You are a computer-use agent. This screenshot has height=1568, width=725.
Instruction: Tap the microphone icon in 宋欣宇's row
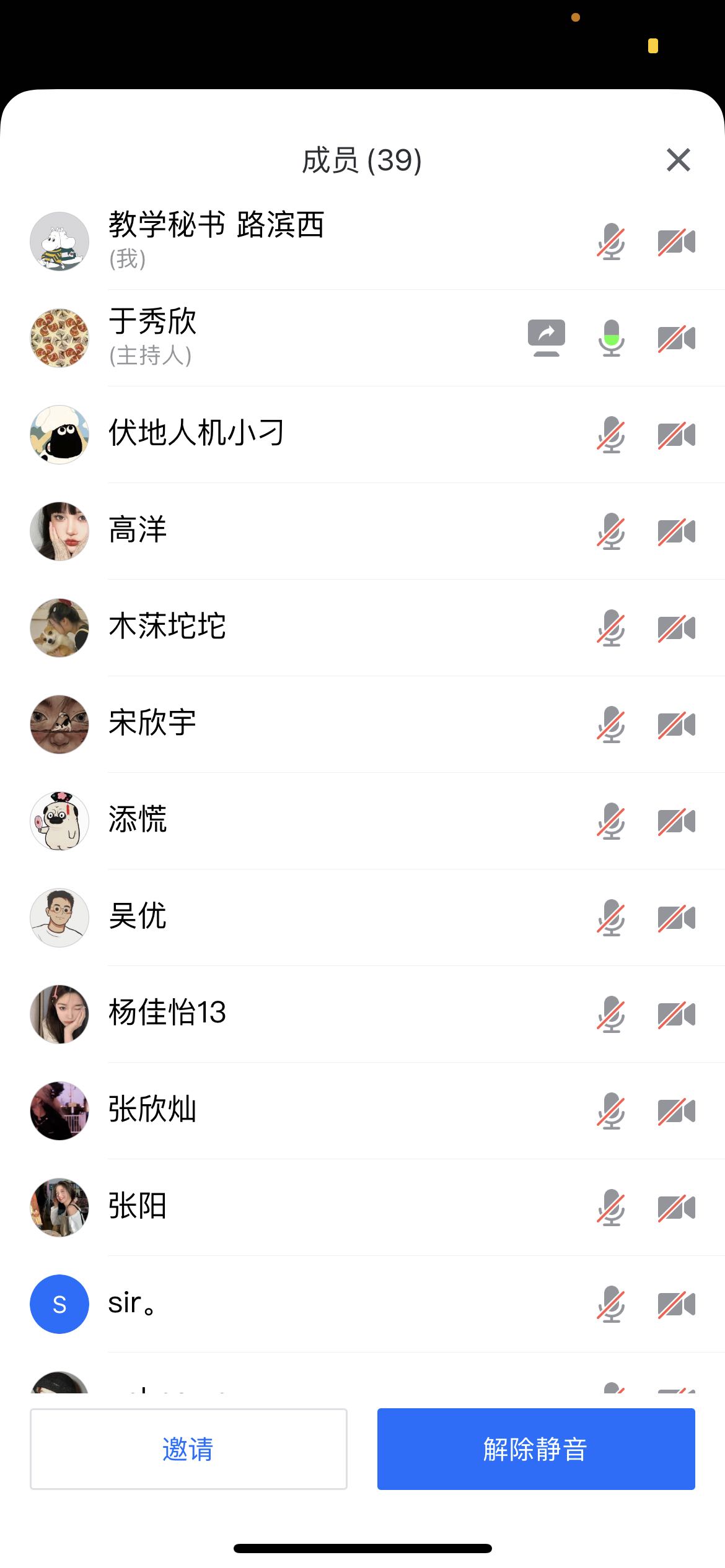coord(611,725)
